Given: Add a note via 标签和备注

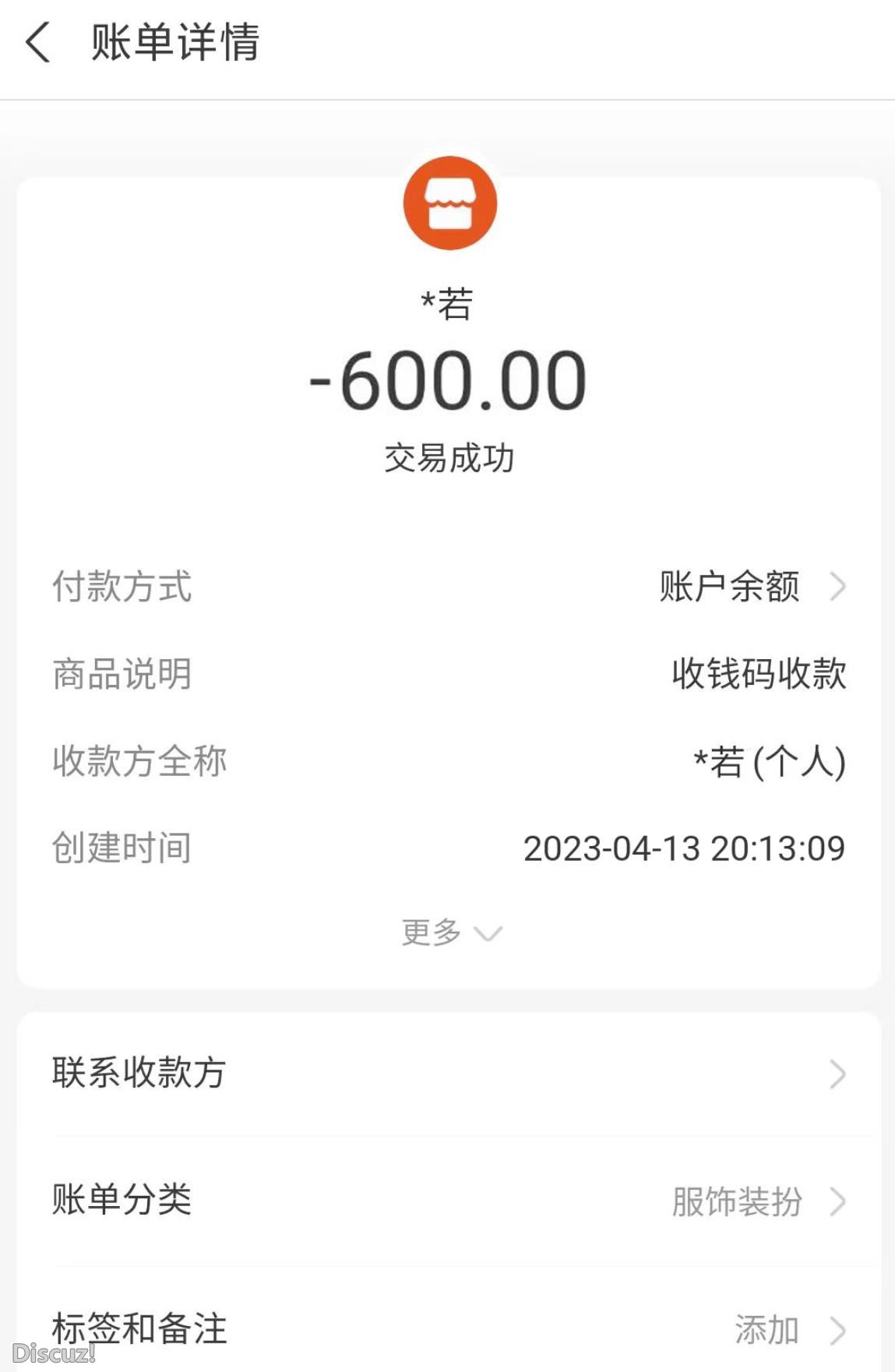Looking at the screenshot, I should point(787,1330).
